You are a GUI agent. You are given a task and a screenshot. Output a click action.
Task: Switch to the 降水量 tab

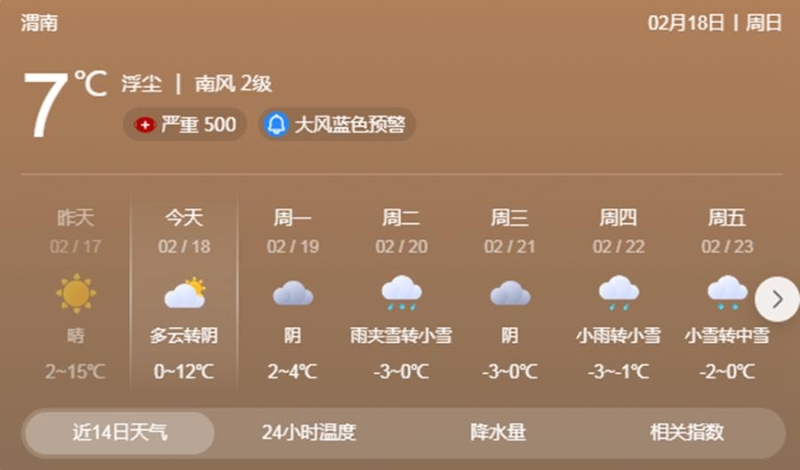click(x=498, y=433)
